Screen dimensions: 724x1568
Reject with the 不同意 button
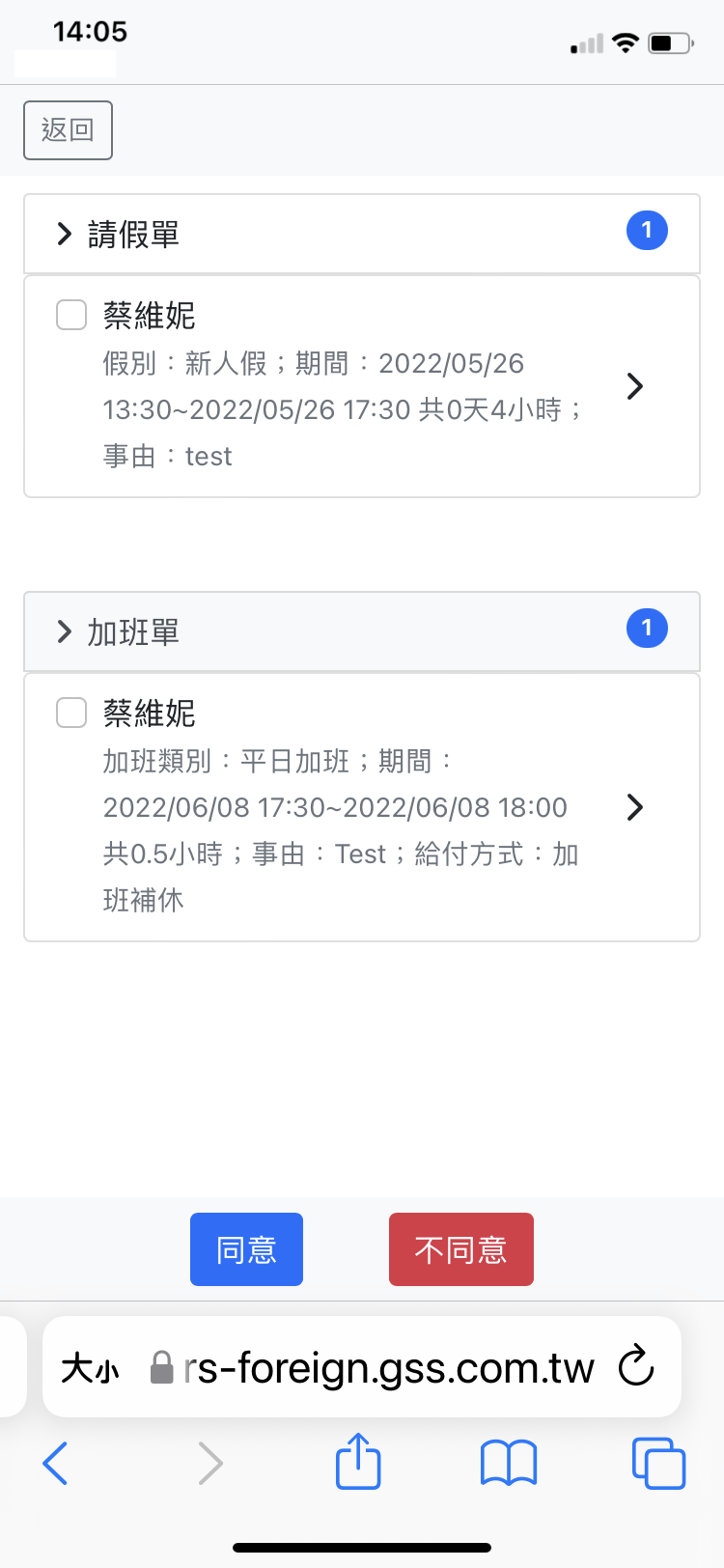tap(460, 1249)
